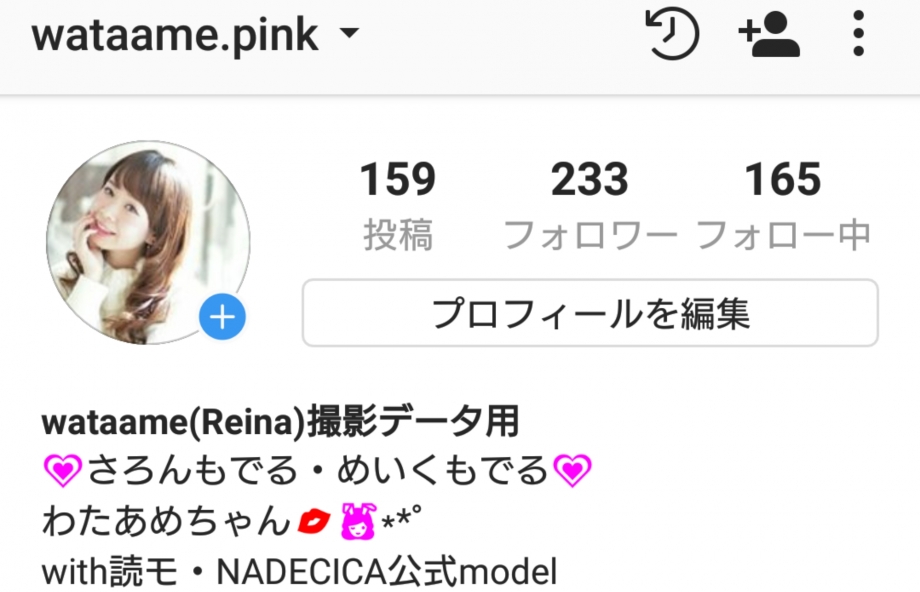Tap プロフィールを編集 to edit the profile
The image size is (920, 592).
[590, 314]
